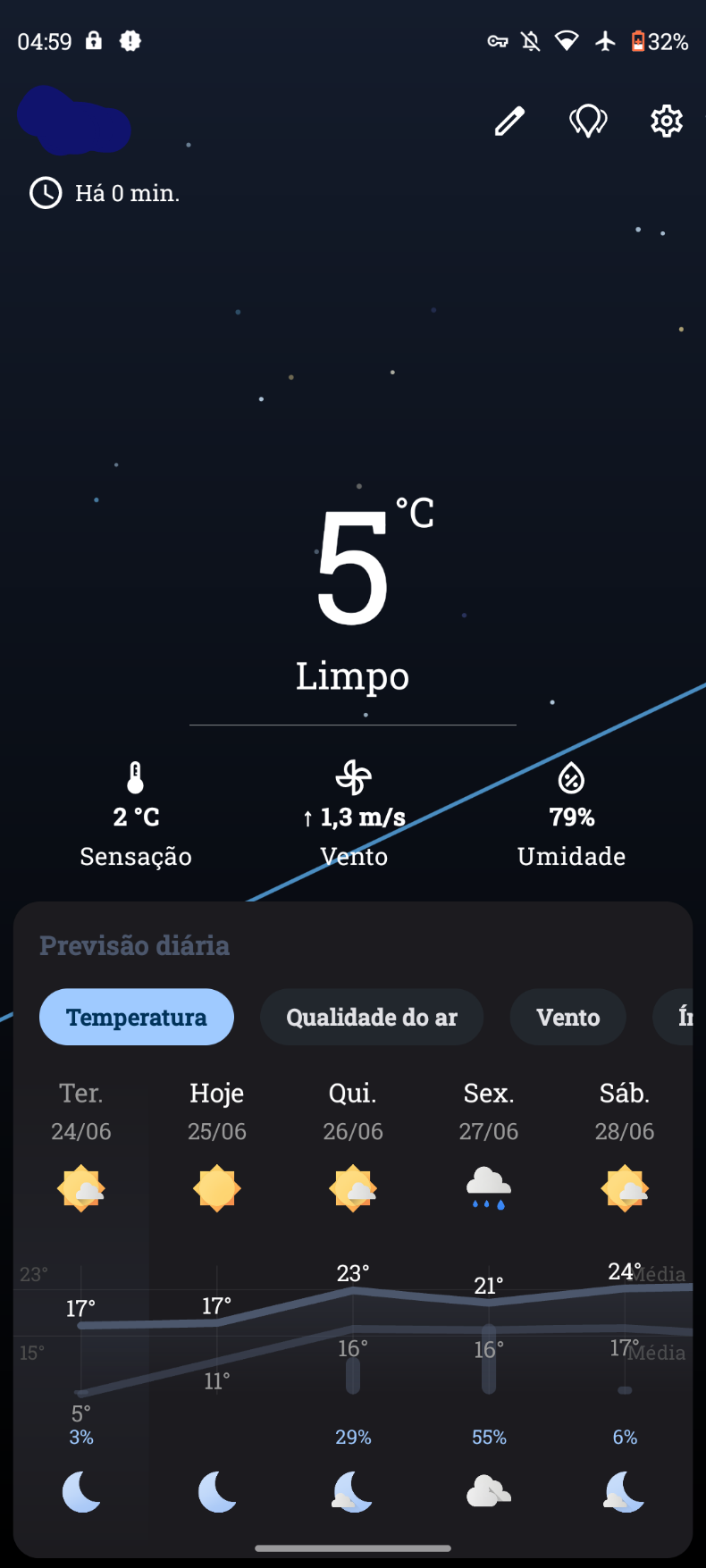706x1568 pixels.
Task: Open the settings gear
Action: pos(667,121)
